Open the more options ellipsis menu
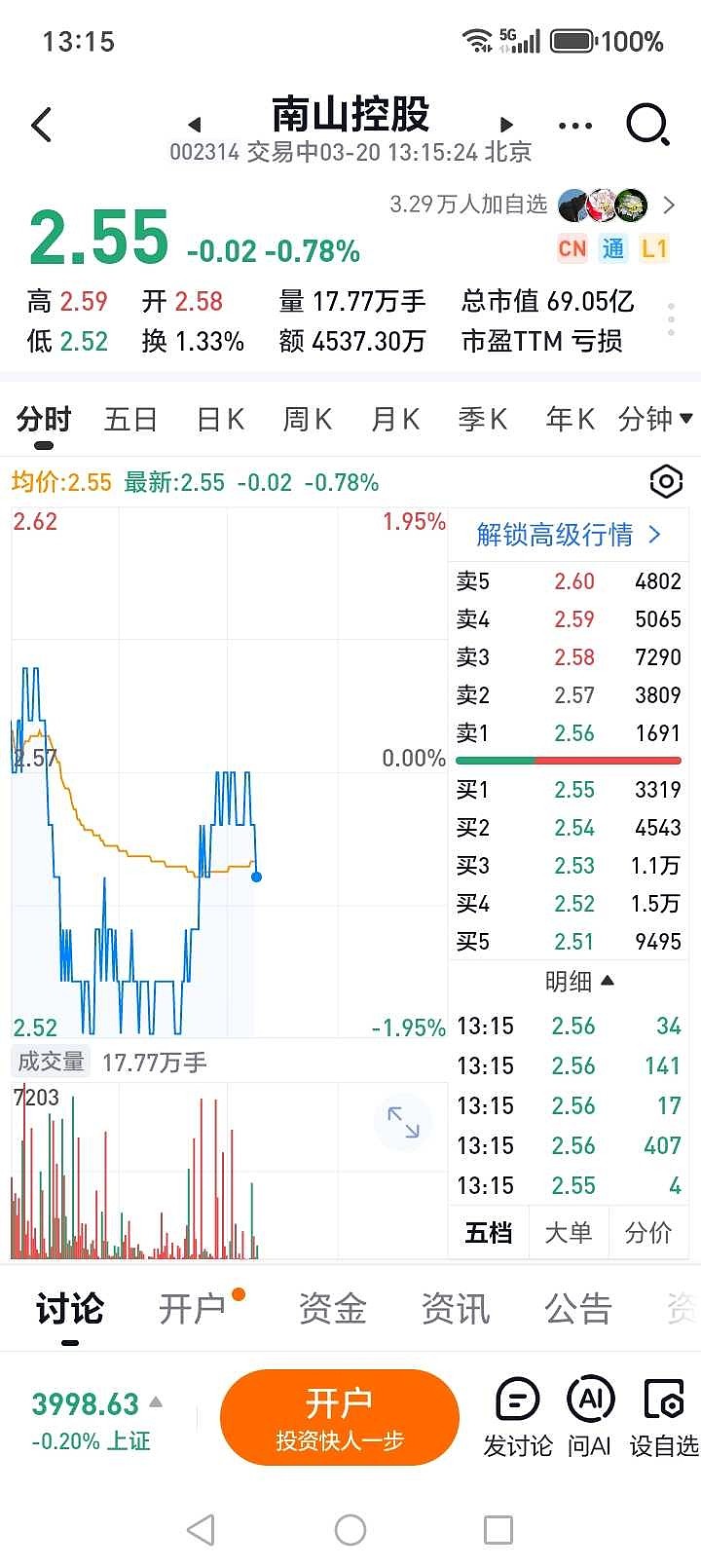 pos(574,126)
